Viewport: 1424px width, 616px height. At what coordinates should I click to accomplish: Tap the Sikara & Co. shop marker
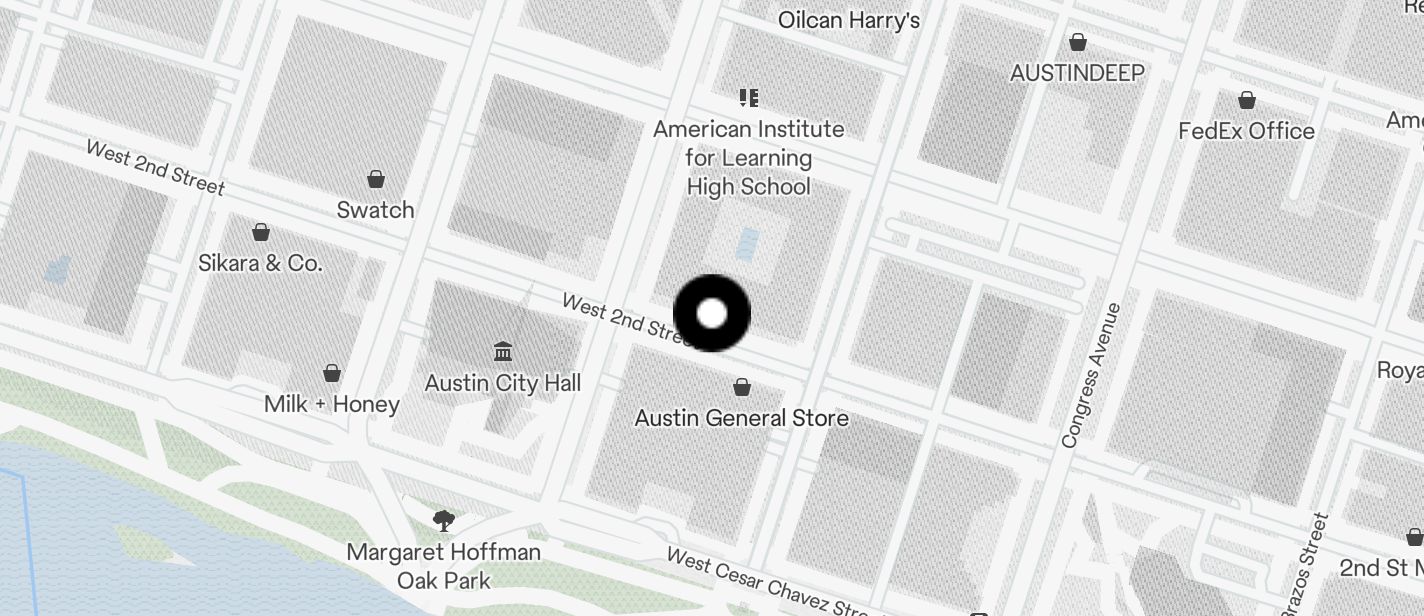pos(261,233)
